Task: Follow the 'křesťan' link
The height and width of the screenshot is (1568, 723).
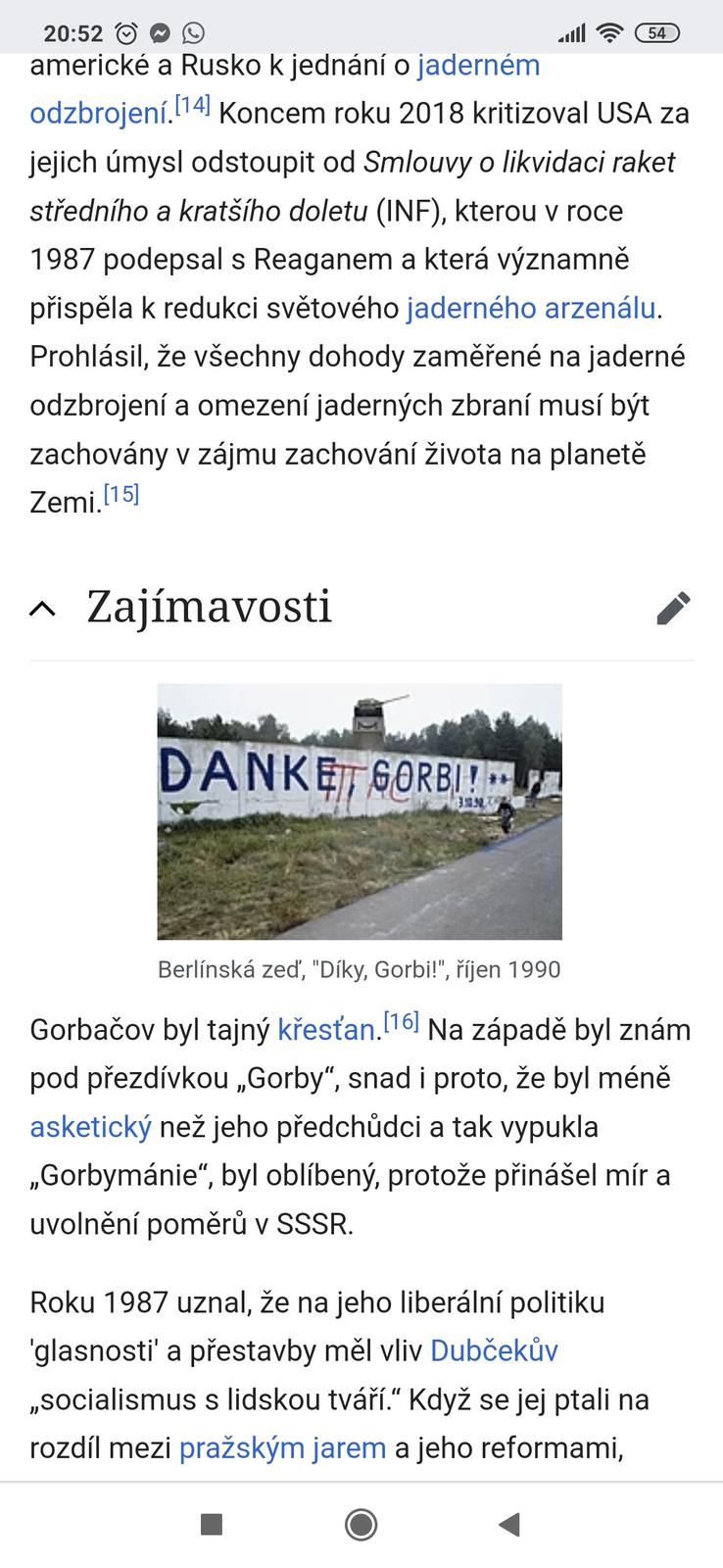Action: pyautogui.click(x=326, y=1030)
